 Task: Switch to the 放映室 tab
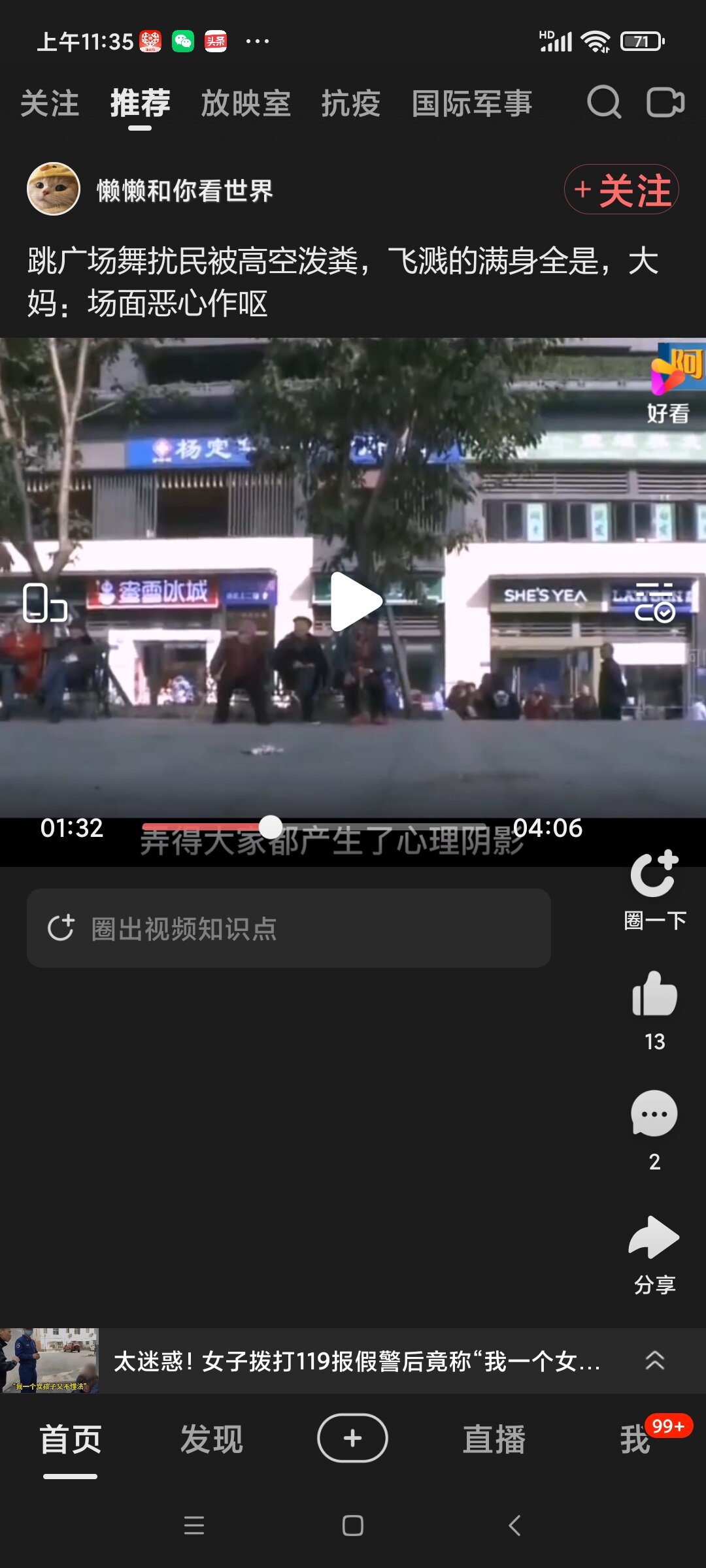(x=245, y=103)
